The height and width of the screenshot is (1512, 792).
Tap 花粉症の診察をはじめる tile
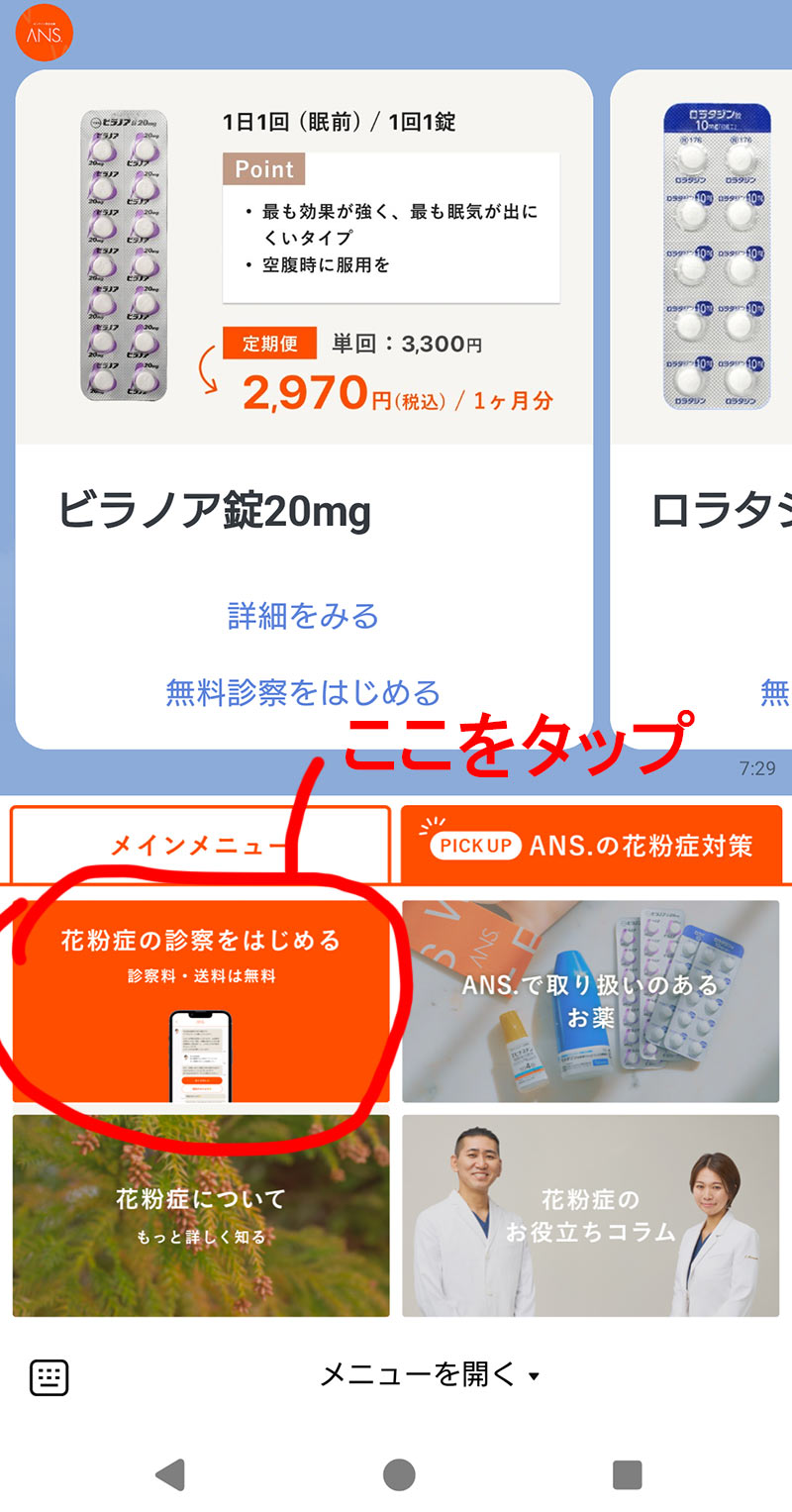[x=201, y=1000]
